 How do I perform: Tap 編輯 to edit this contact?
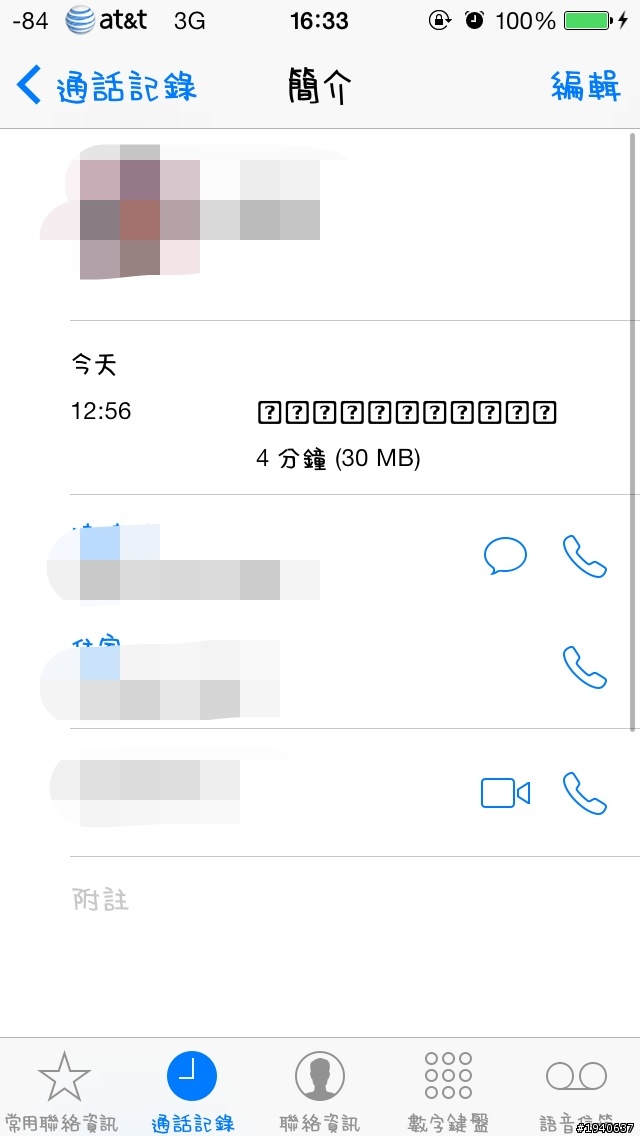585,87
